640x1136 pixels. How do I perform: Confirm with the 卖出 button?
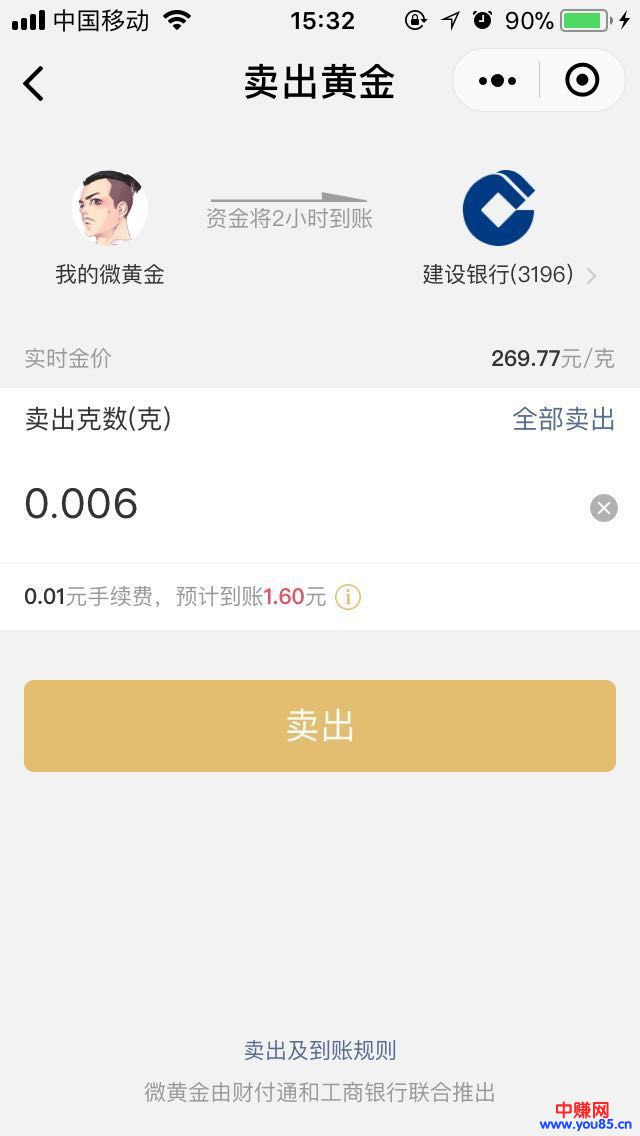click(x=320, y=726)
